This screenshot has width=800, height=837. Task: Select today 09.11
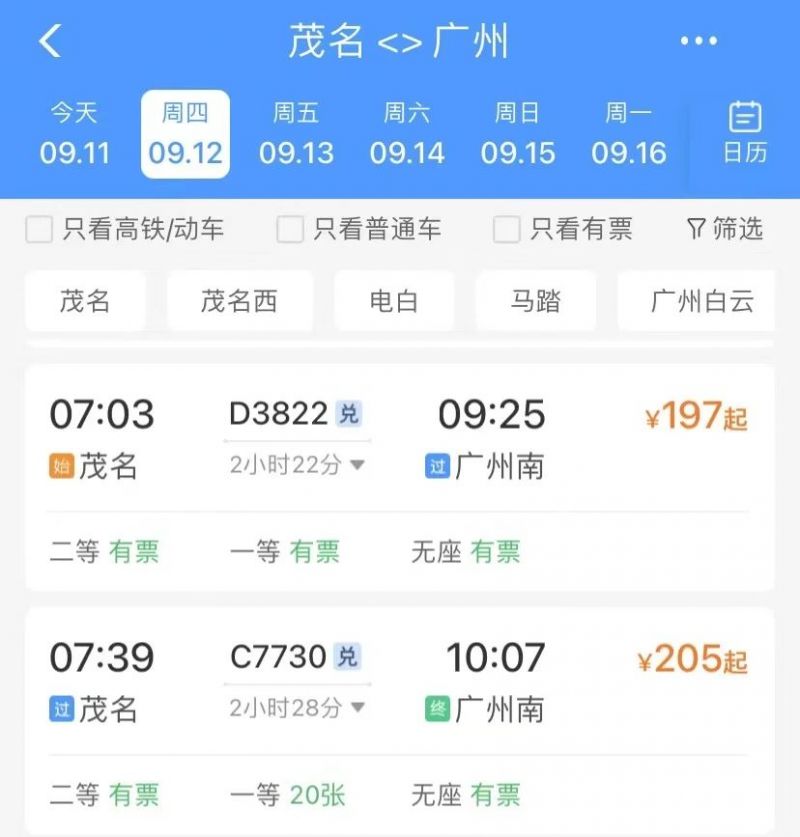(x=75, y=134)
